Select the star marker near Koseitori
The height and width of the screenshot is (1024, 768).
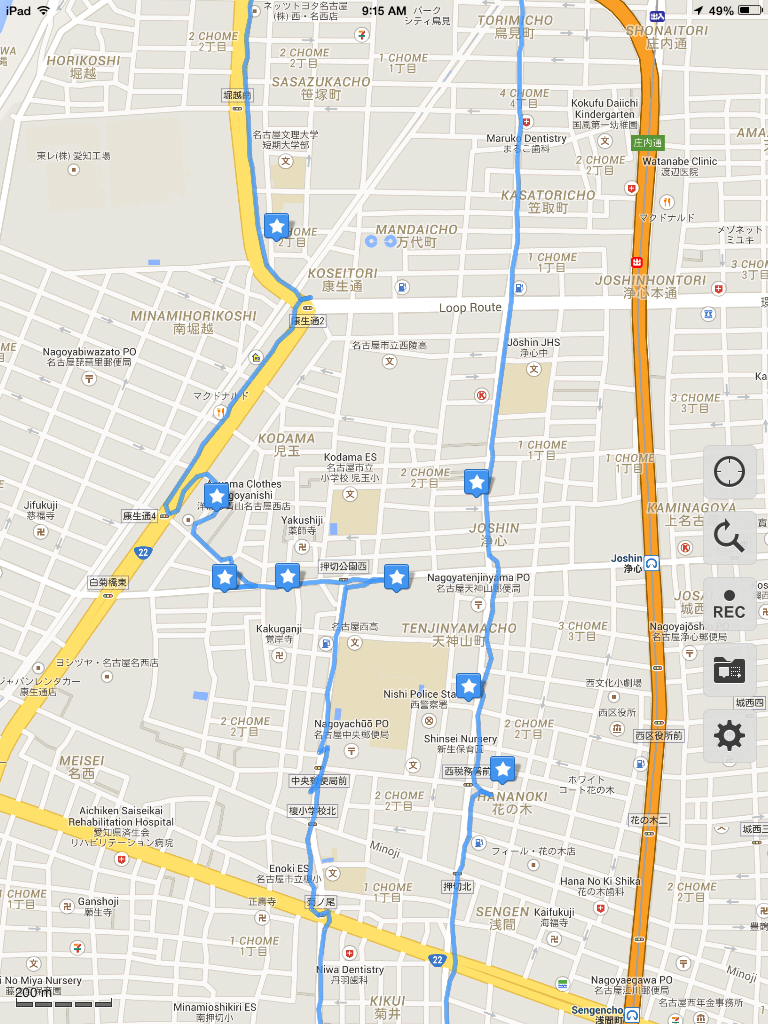tap(277, 226)
